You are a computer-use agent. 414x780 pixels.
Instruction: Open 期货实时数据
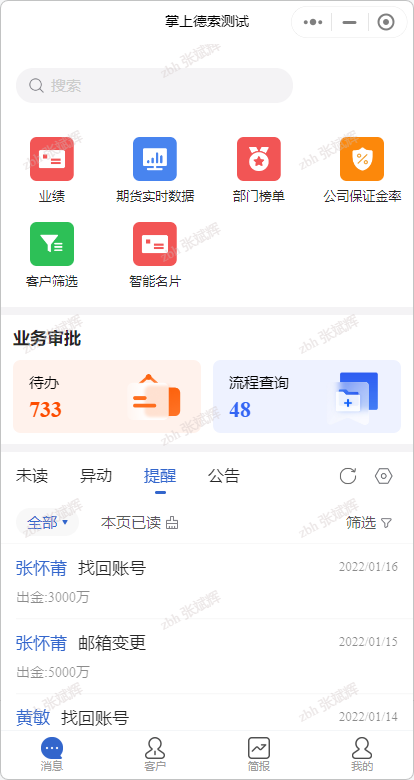155,170
